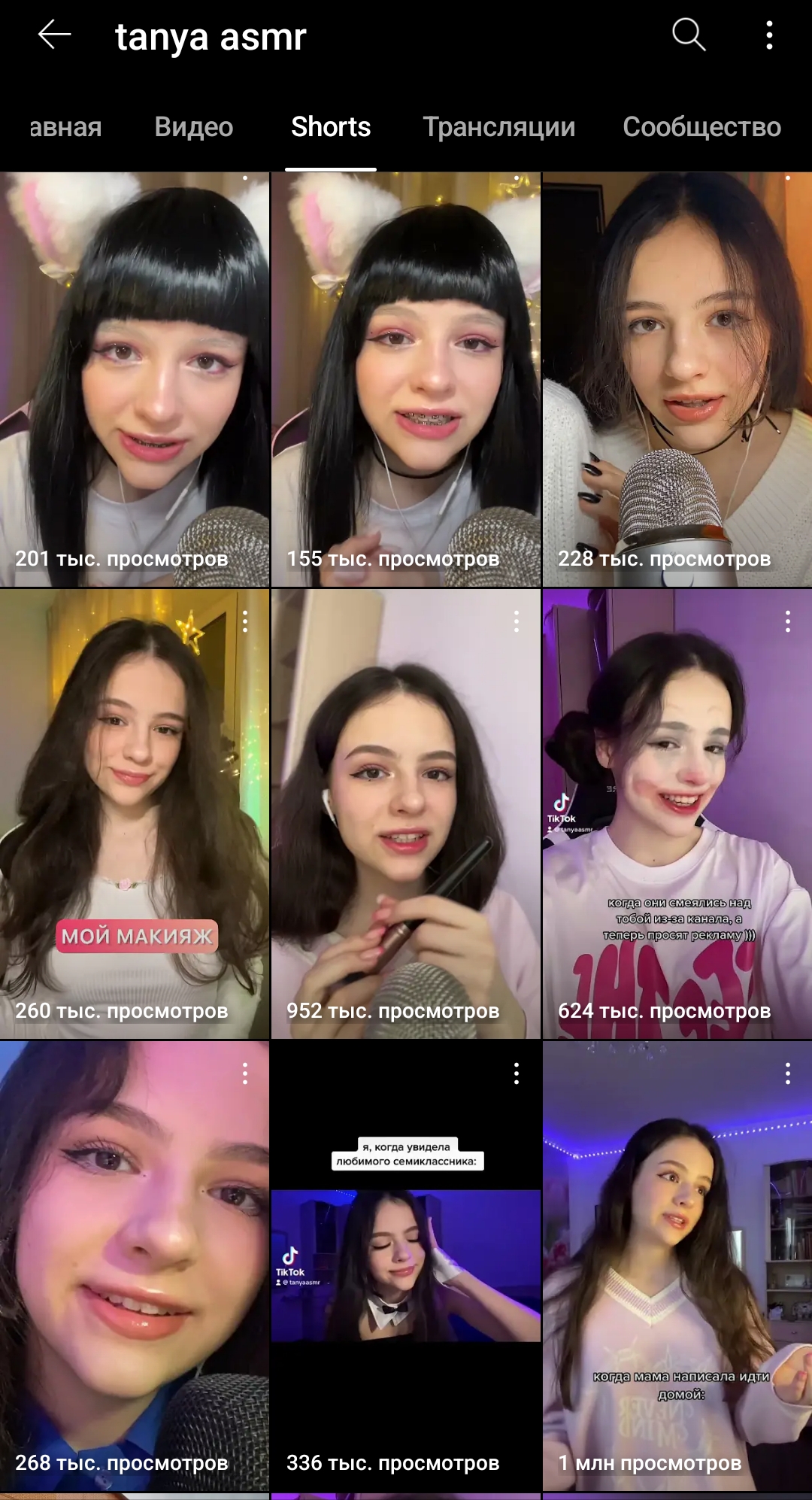The image size is (812, 1500).
Task: Switch to the Трансляции tab
Action: pyautogui.click(x=499, y=127)
